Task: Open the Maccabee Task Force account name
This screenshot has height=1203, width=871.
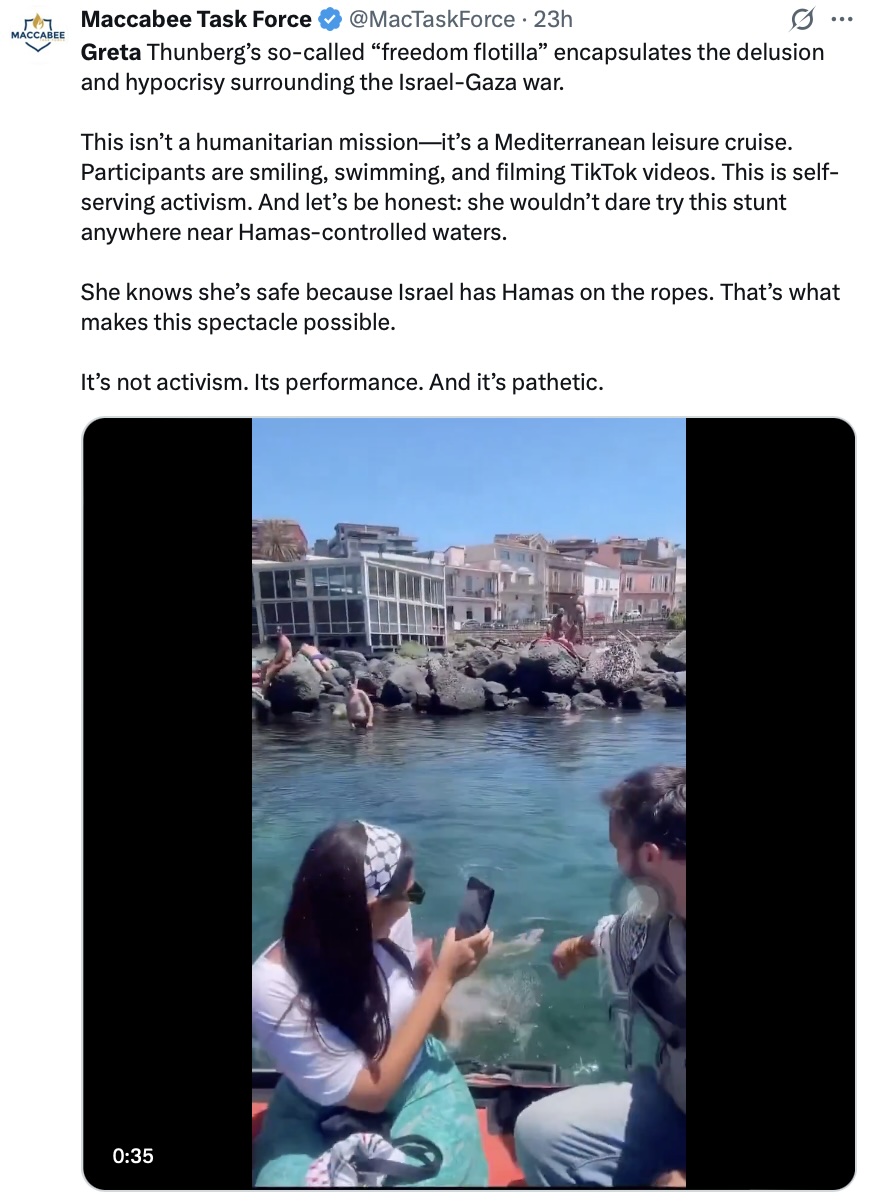Action: pos(195,18)
